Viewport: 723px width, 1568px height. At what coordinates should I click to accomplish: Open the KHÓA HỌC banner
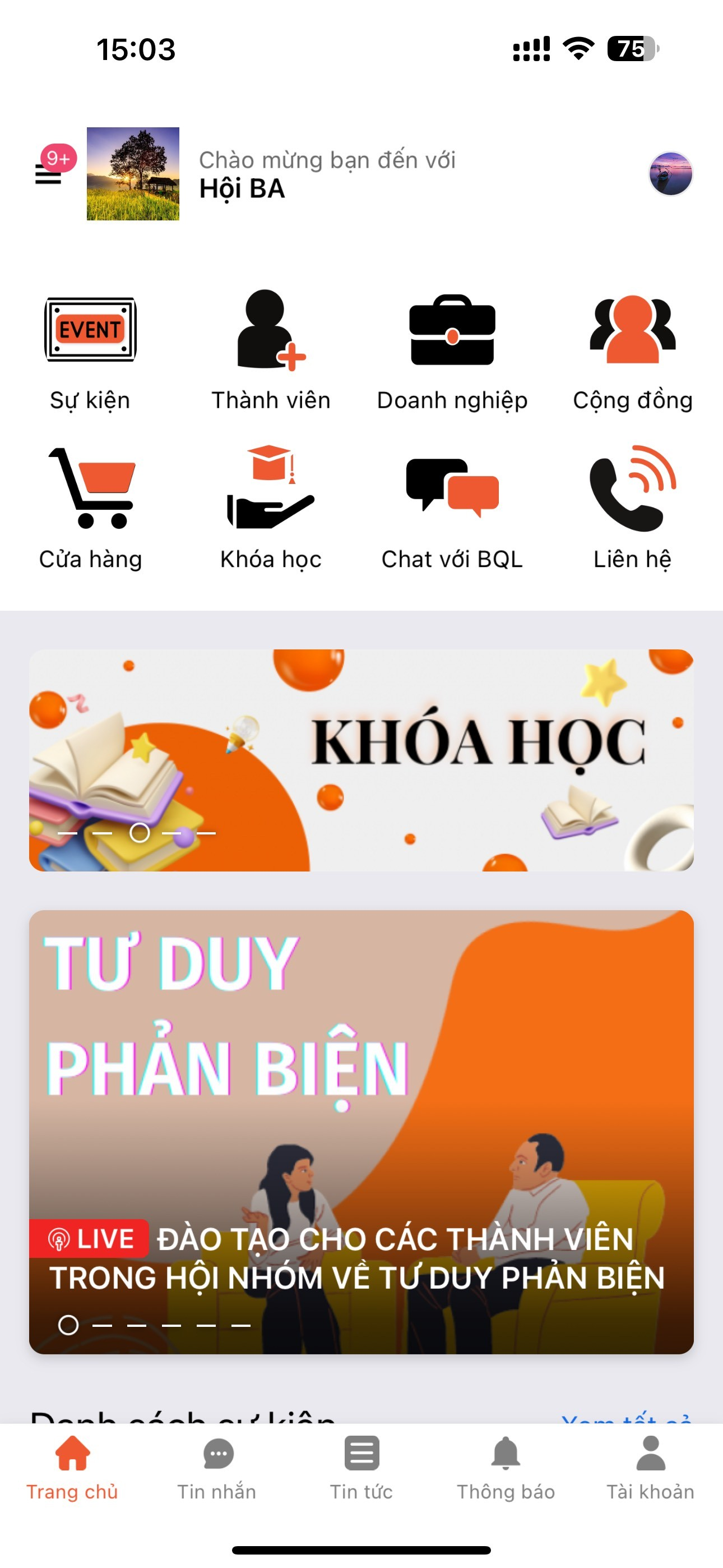pos(361,760)
